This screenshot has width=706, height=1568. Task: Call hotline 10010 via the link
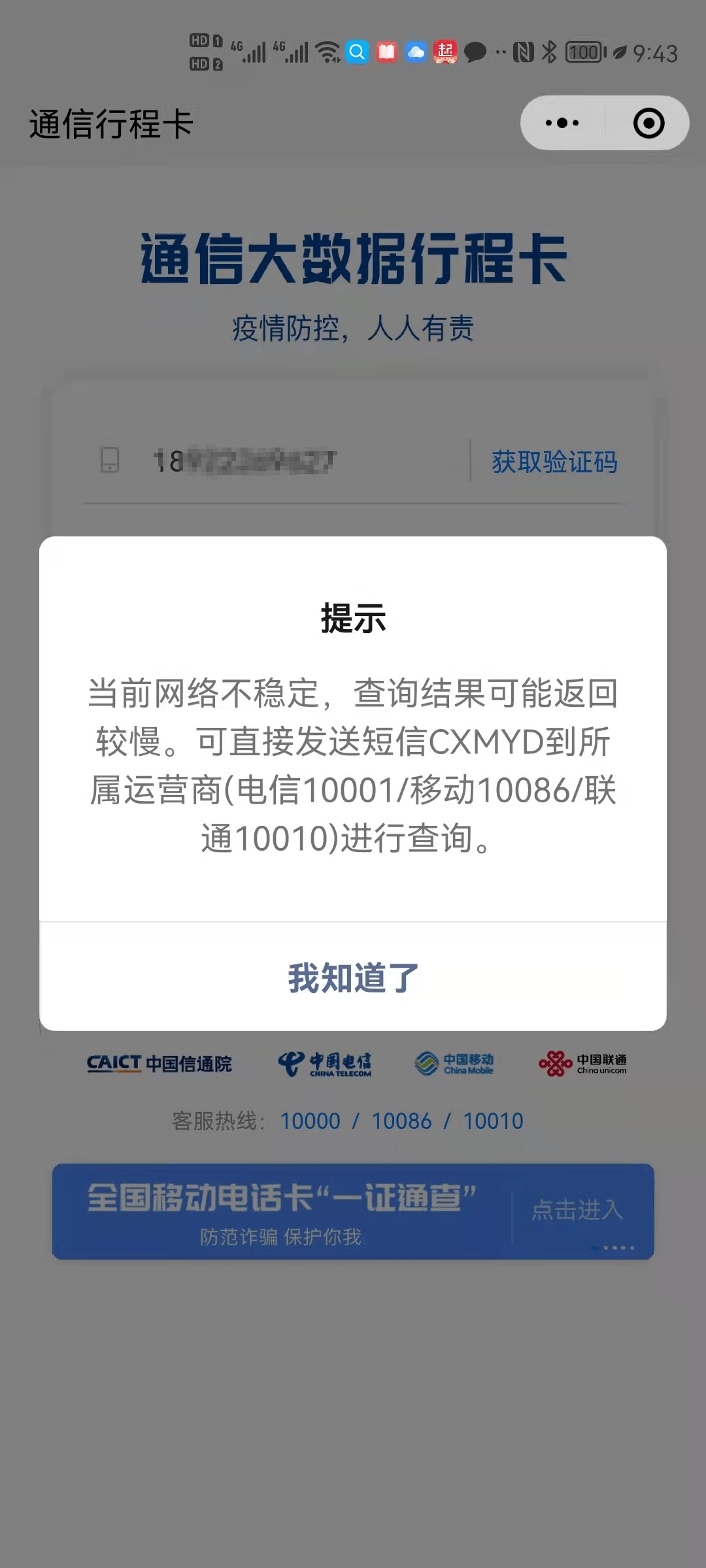click(x=492, y=1120)
